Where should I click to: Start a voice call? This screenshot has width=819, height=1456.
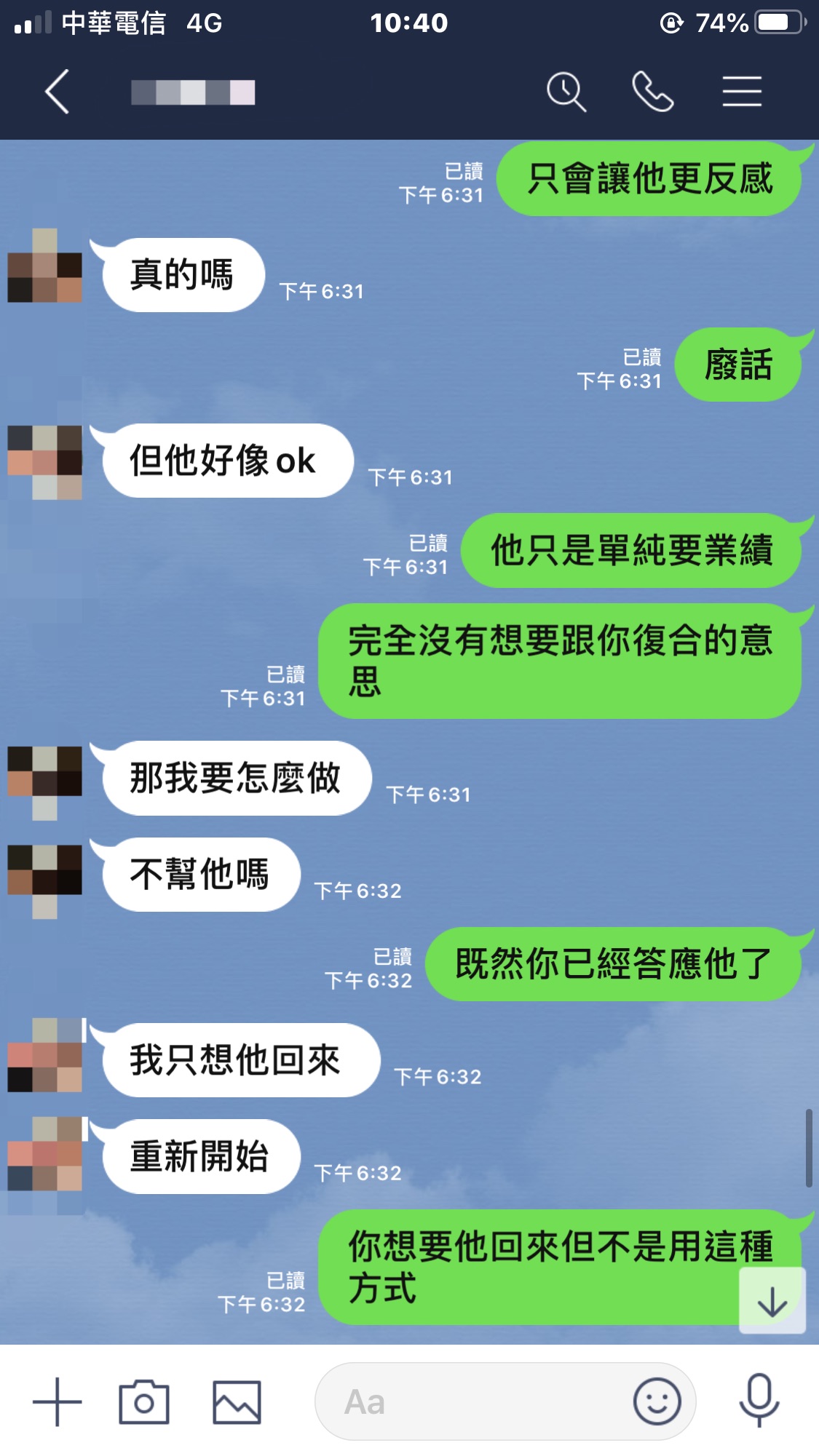[x=652, y=92]
